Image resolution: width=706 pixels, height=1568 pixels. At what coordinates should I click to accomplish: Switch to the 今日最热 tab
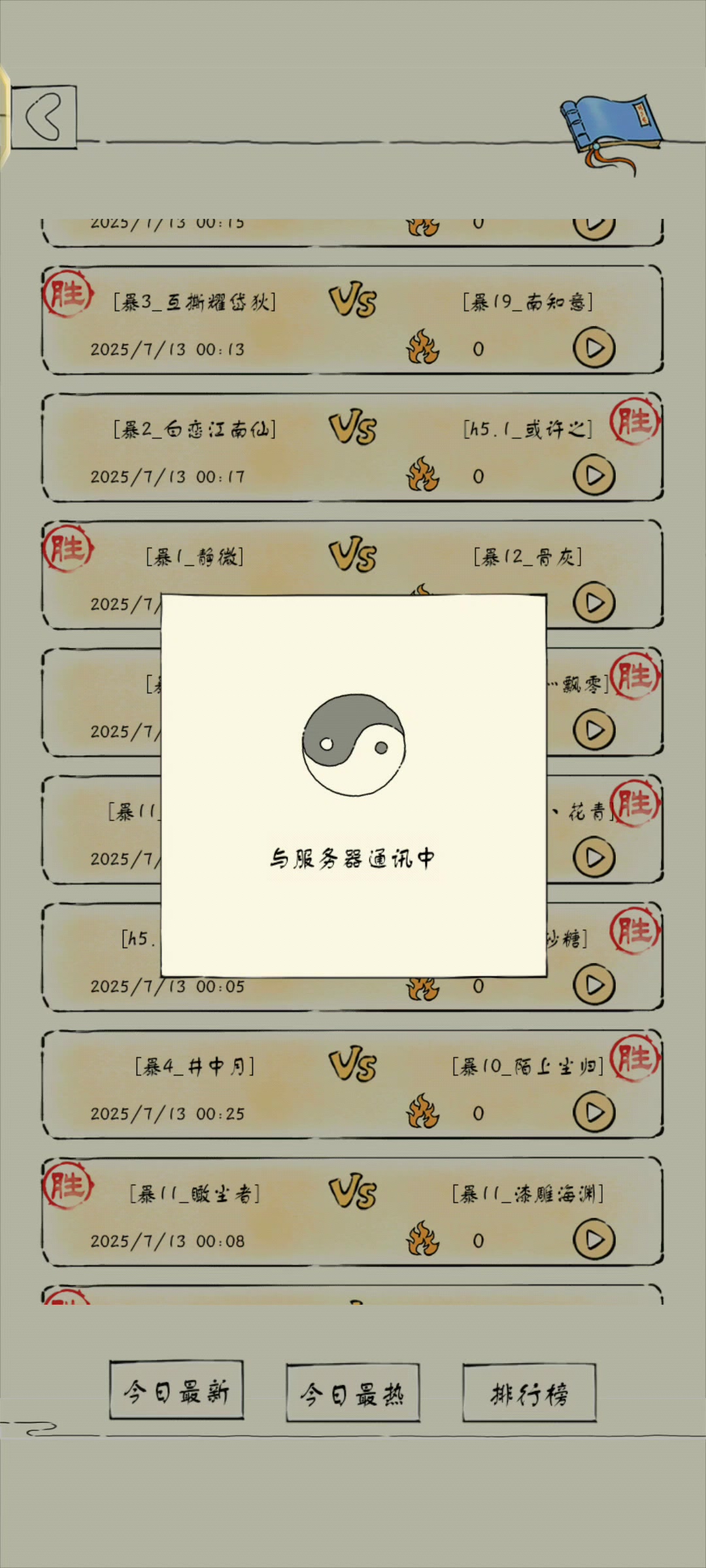[x=353, y=1392]
